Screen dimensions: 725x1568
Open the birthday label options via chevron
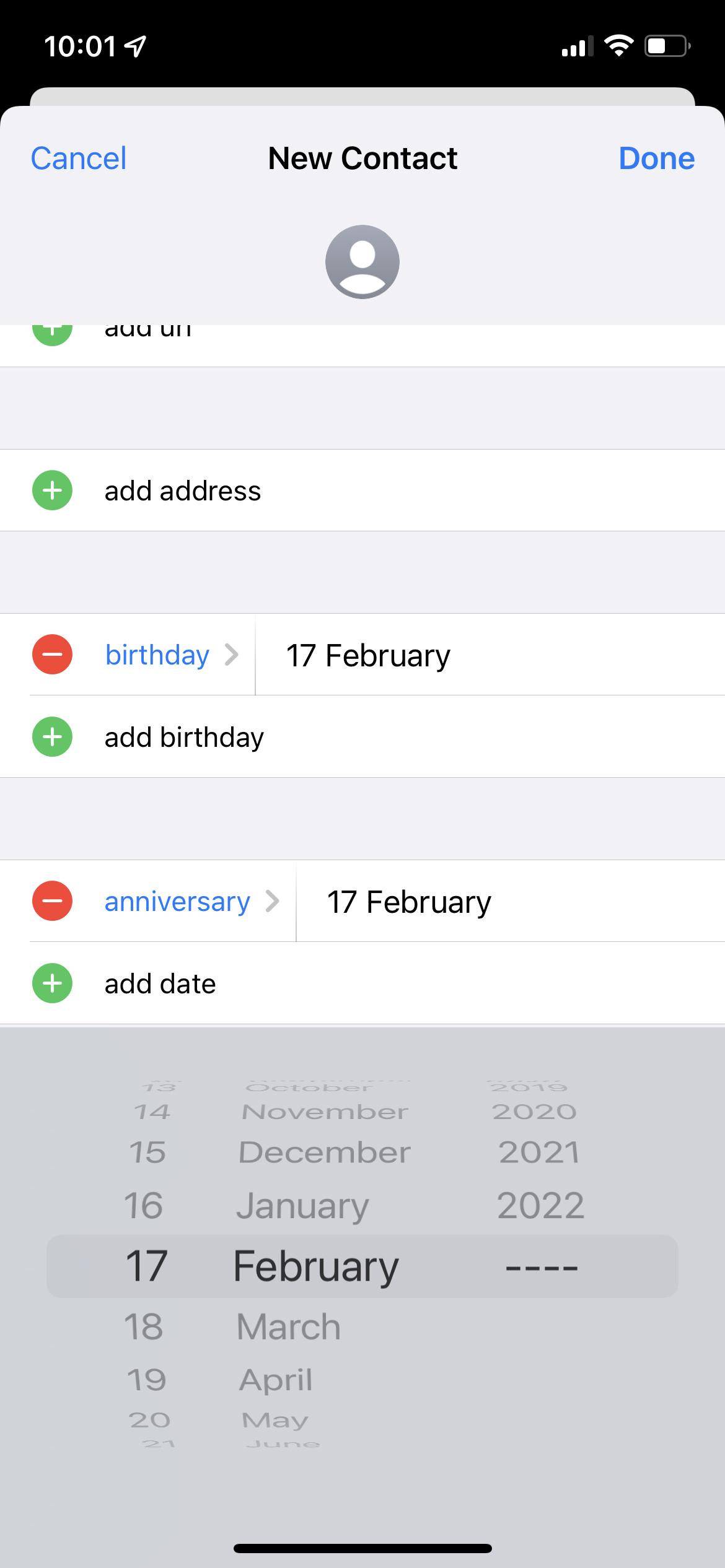(232, 654)
